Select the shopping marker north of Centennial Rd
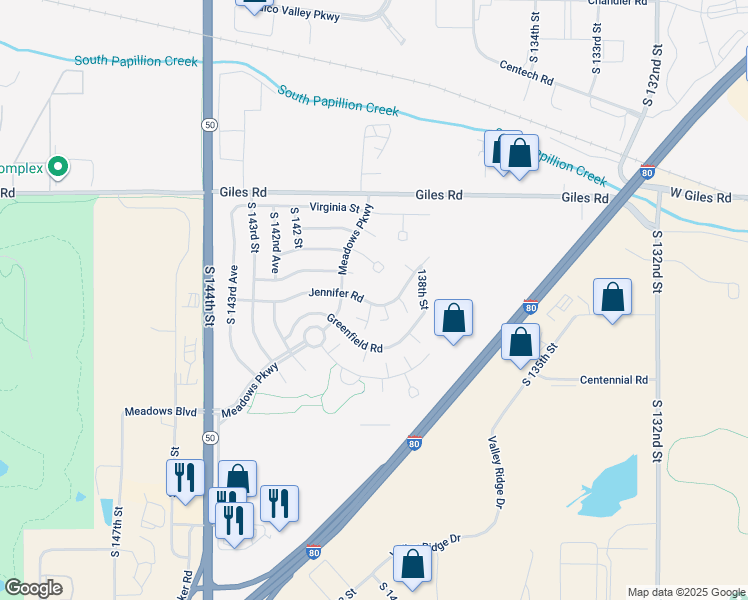Screen dimensions: 748x600 pyautogui.click(x=613, y=300)
